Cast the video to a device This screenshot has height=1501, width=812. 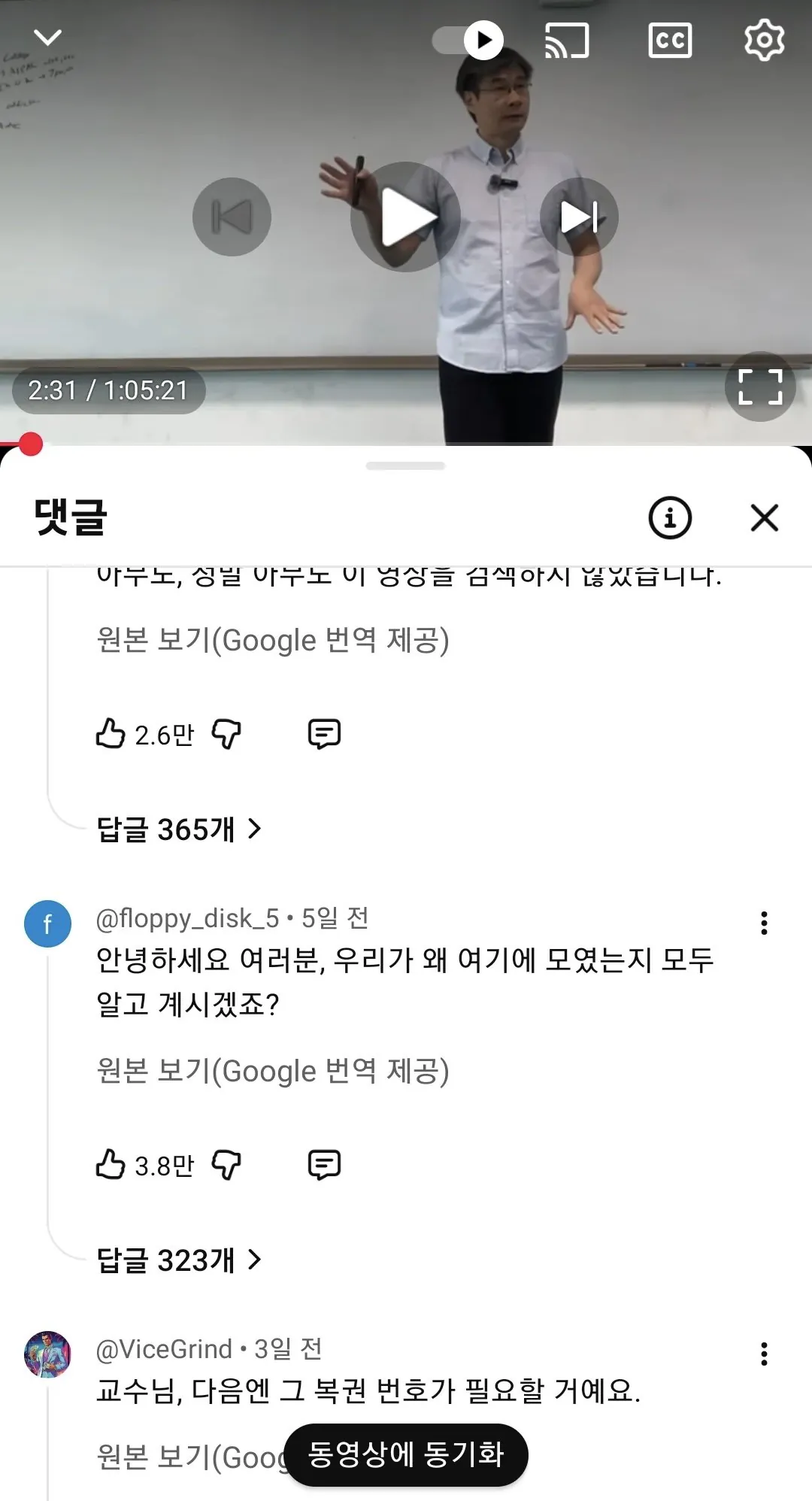(567, 41)
